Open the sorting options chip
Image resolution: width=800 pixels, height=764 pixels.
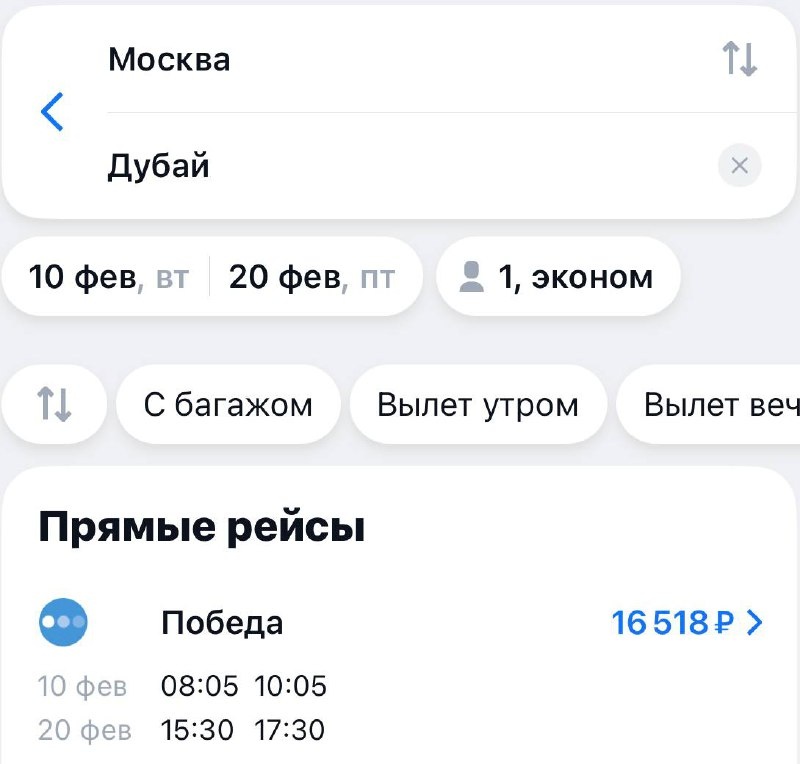coord(54,404)
